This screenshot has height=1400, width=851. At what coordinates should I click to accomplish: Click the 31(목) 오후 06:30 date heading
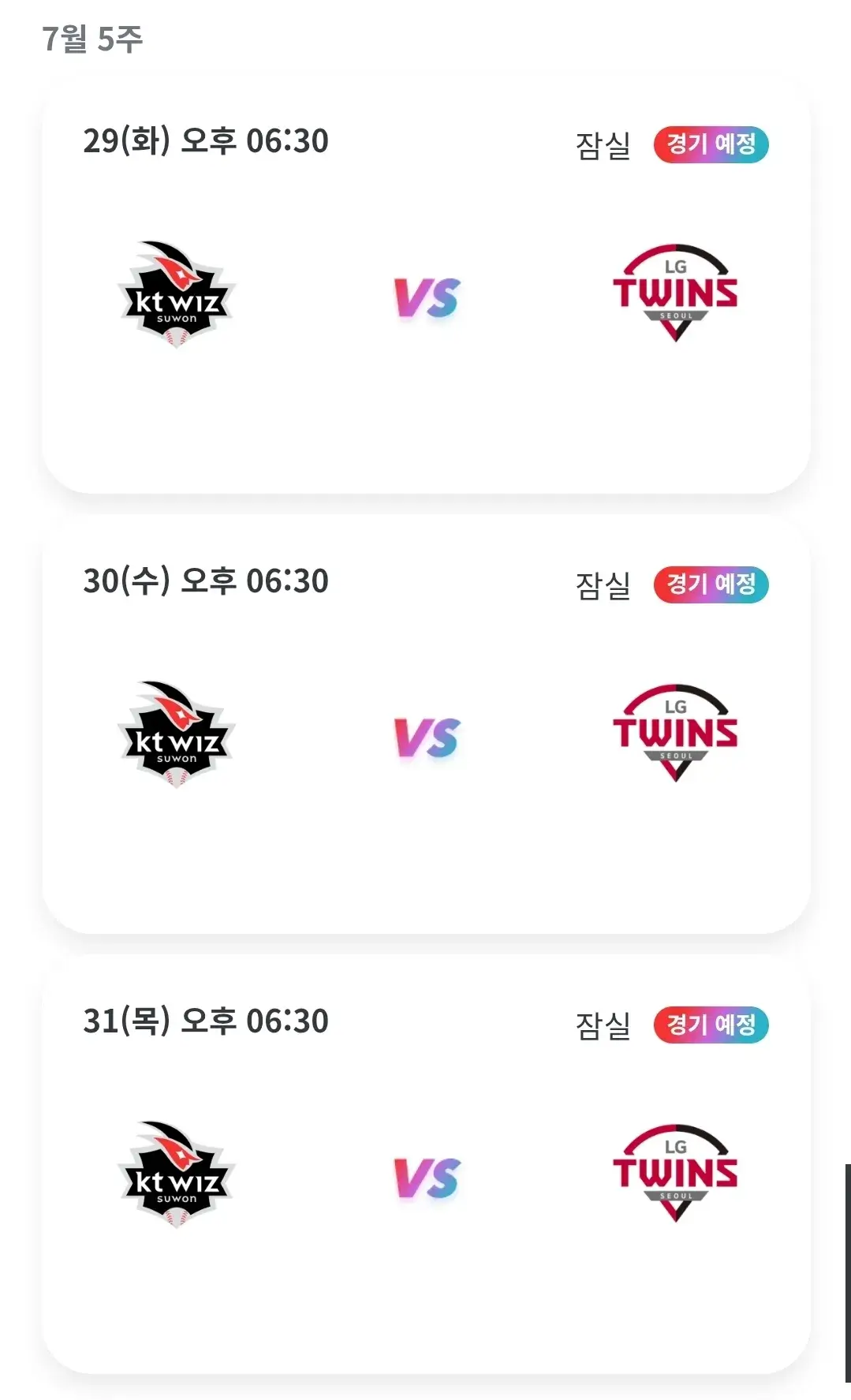coord(207,1021)
